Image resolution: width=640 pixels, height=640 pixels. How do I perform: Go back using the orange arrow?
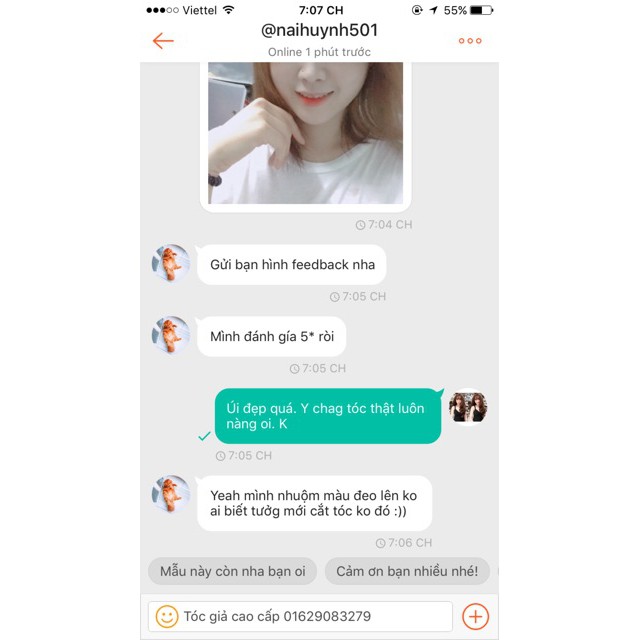pos(163,41)
